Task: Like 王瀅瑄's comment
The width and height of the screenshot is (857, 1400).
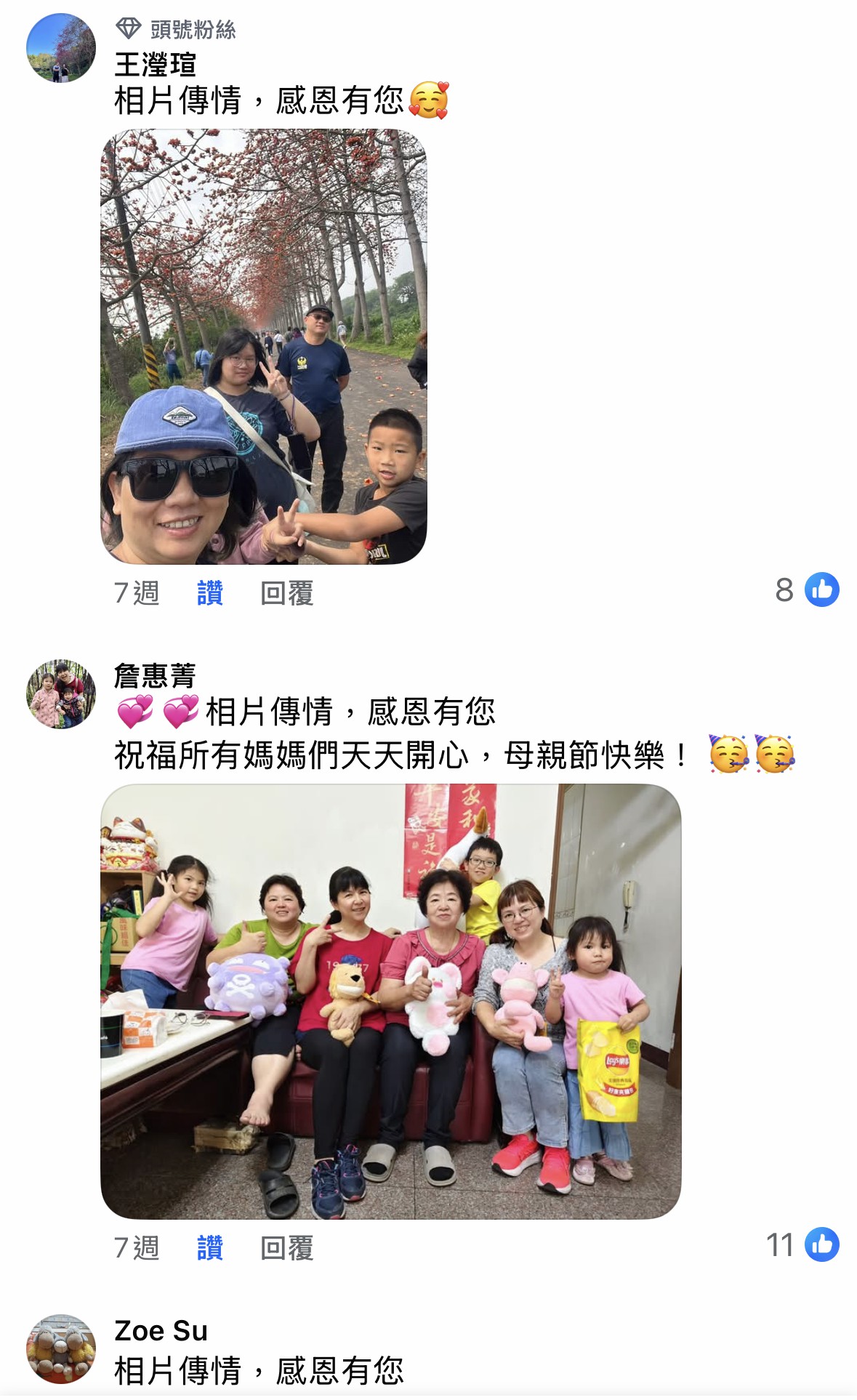Action: tap(209, 593)
